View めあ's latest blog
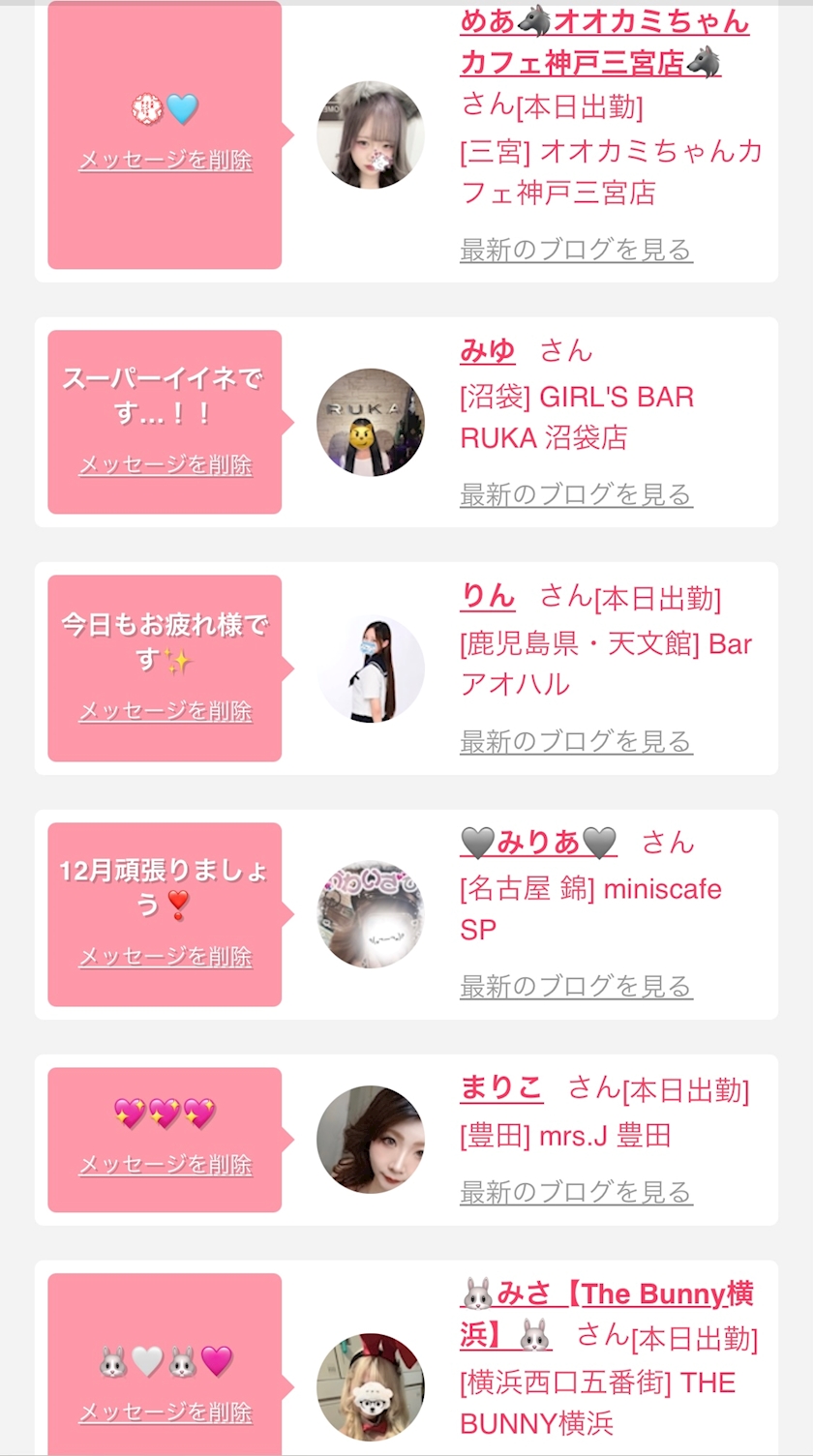Image resolution: width=813 pixels, height=1456 pixels. coord(576,250)
